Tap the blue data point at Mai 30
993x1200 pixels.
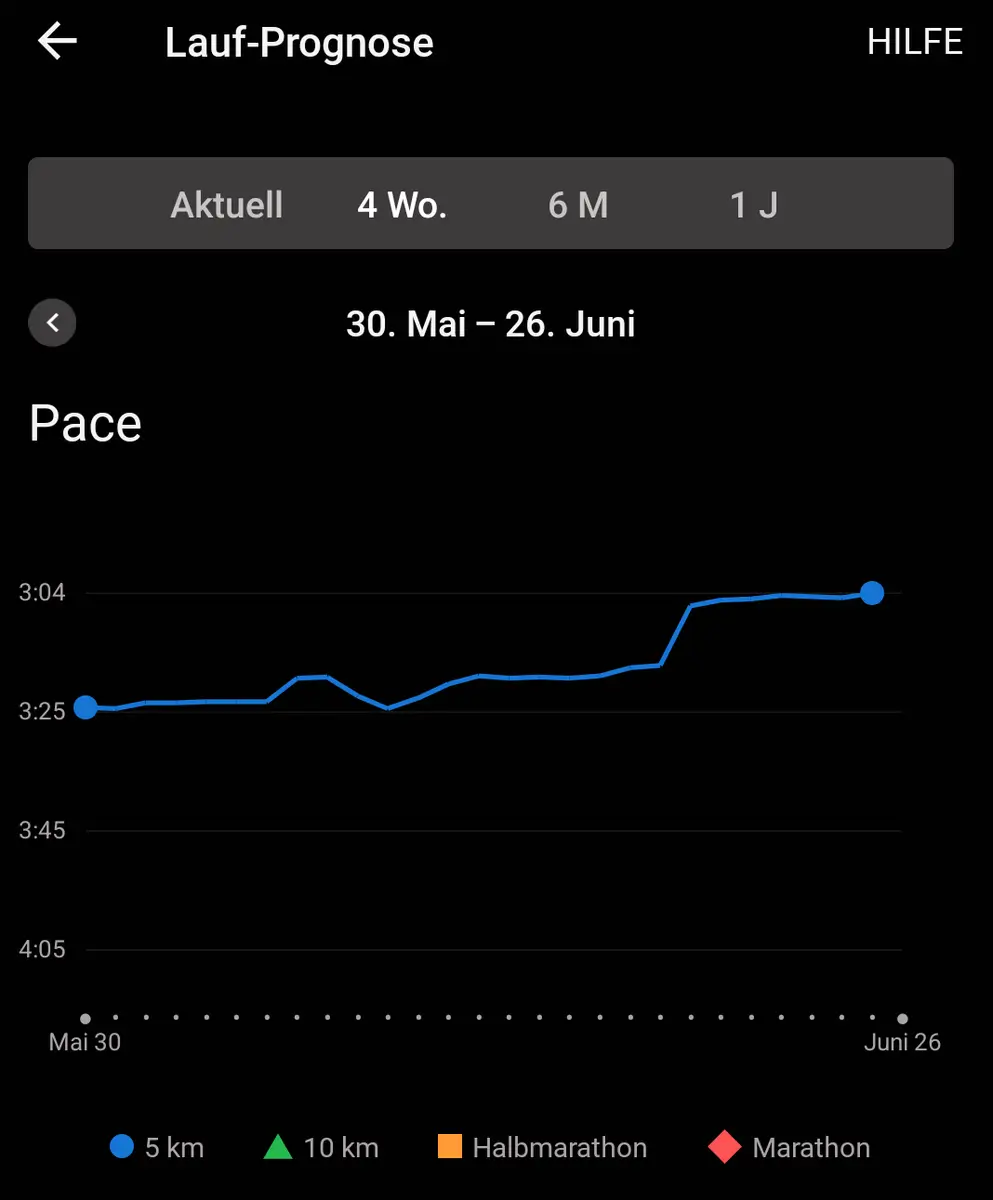coord(85,708)
